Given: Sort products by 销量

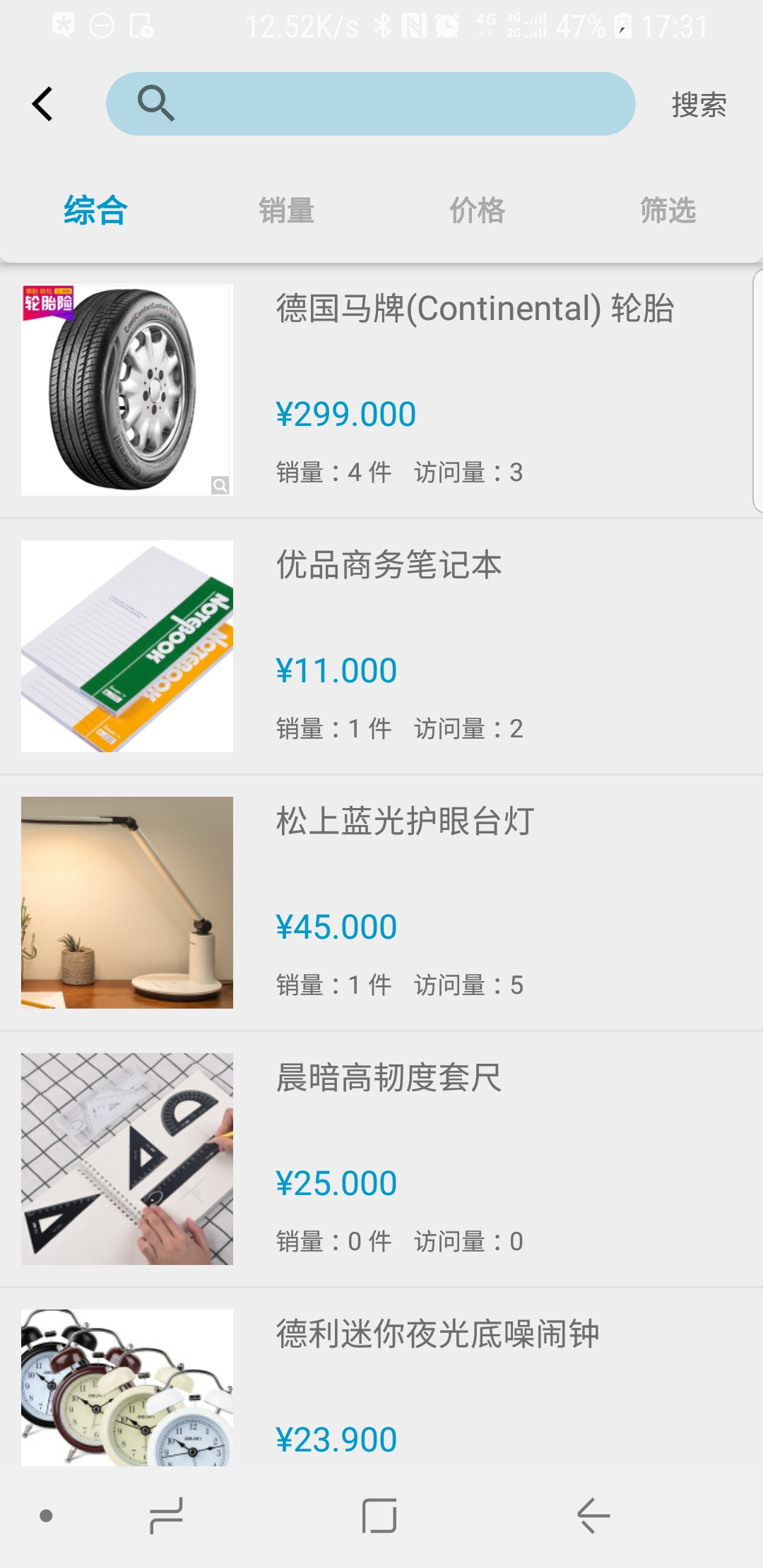Looking at the screenshot, I should coord(286,210).
